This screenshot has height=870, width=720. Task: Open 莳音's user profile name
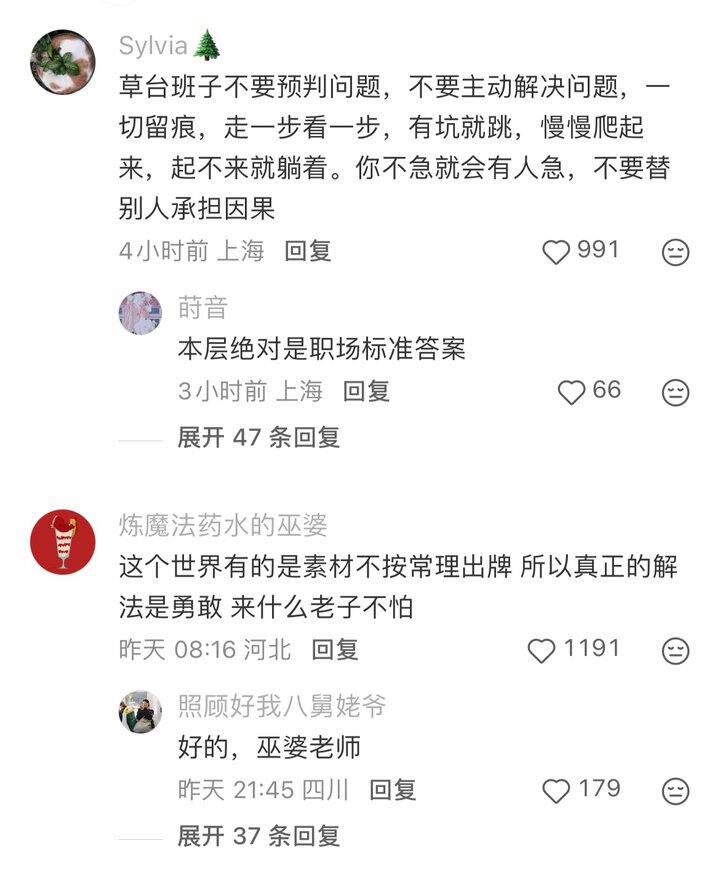[x=203, y=307]
